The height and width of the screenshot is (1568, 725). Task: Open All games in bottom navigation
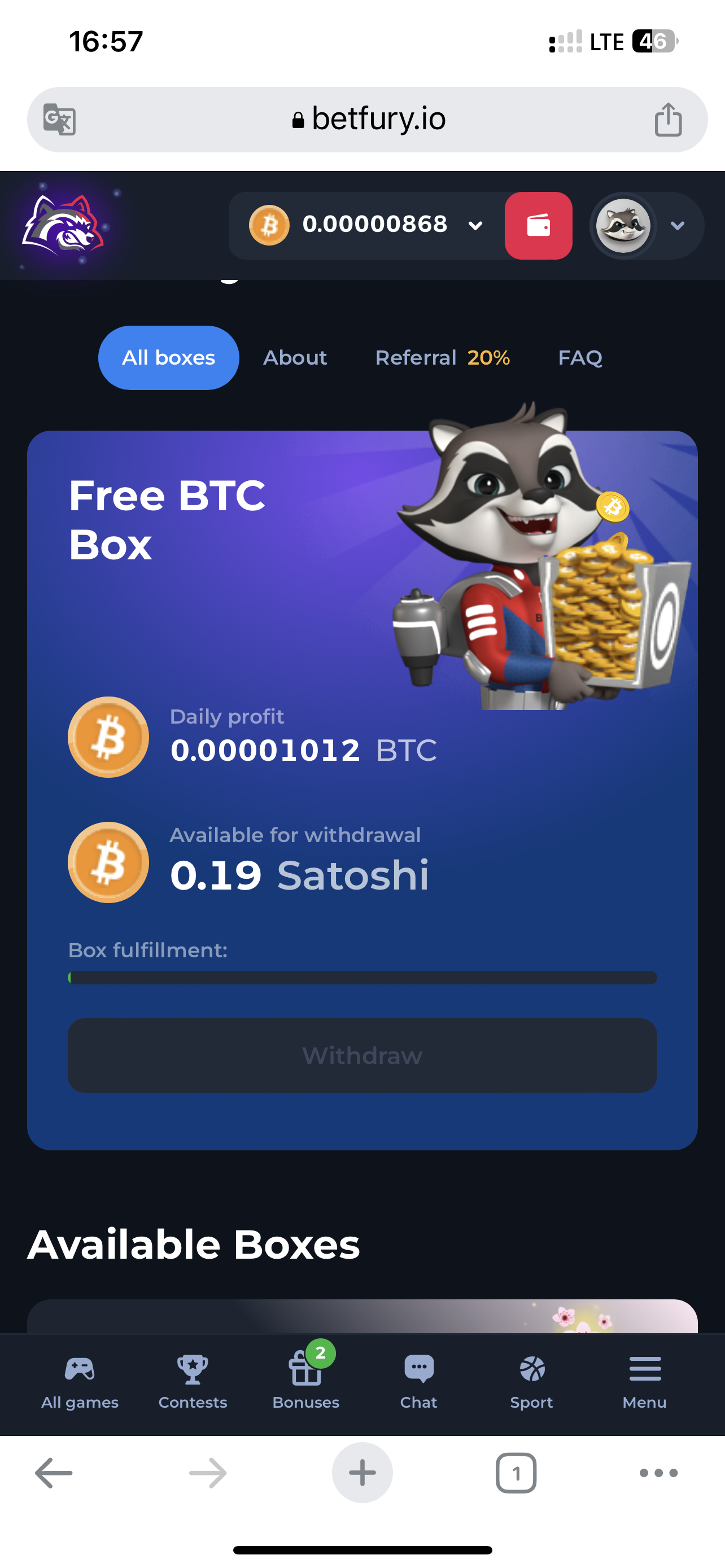click(x=80, y=1383)
